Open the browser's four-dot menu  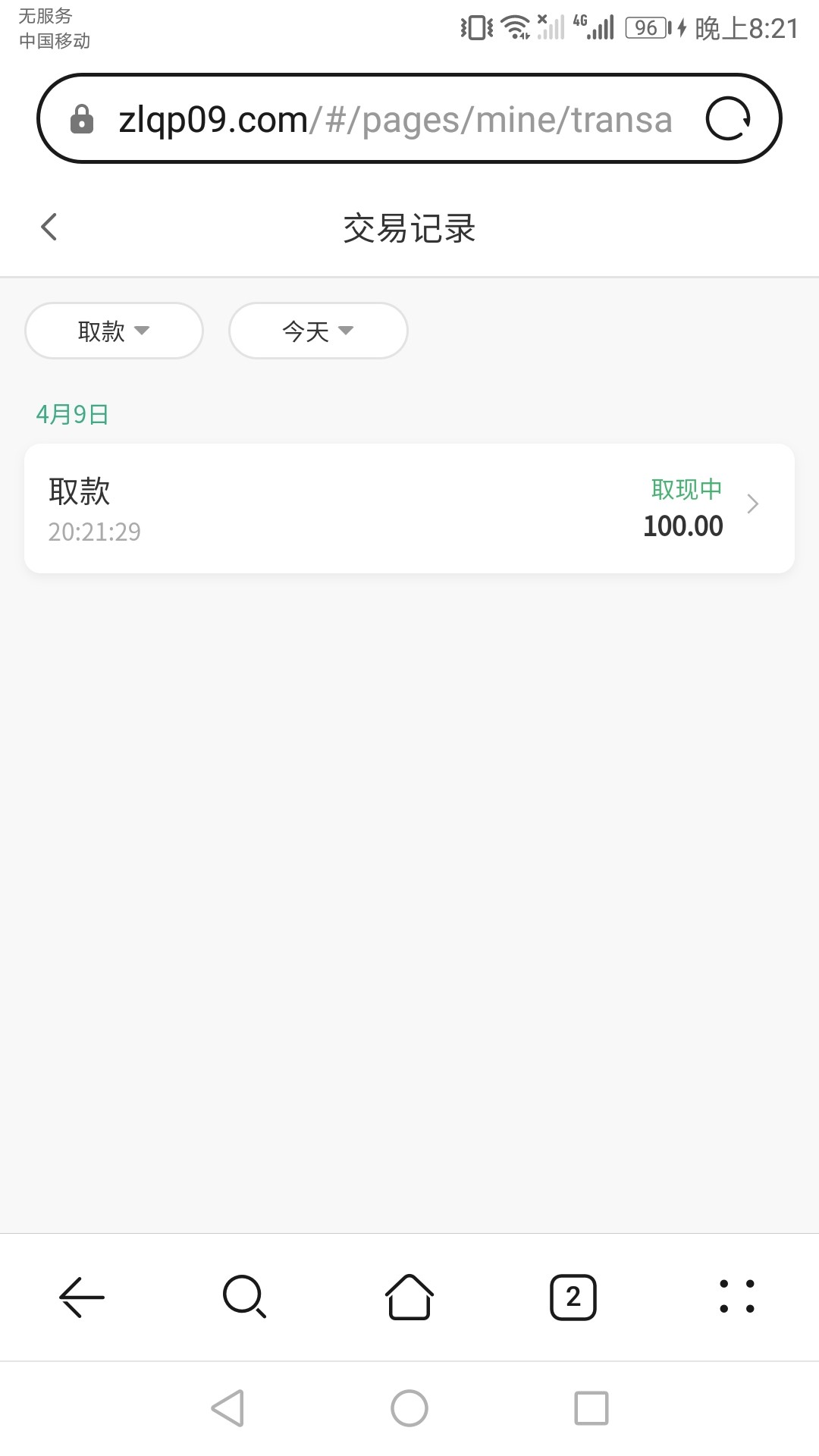[x=736, y=1297]
